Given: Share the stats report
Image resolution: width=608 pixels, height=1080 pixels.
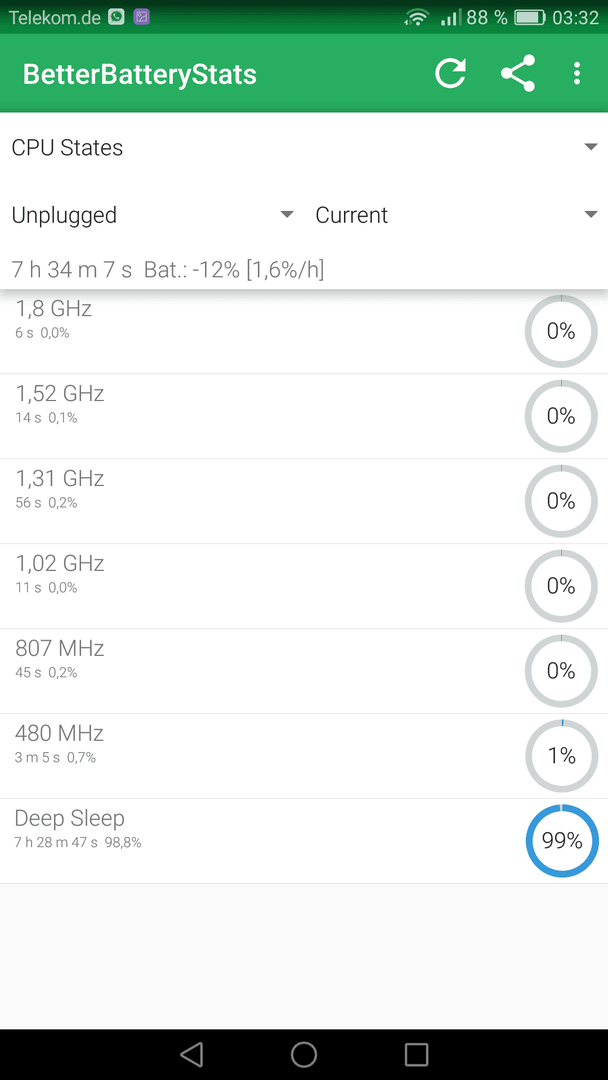Looking at the screenshot, I should coord(518,73).
